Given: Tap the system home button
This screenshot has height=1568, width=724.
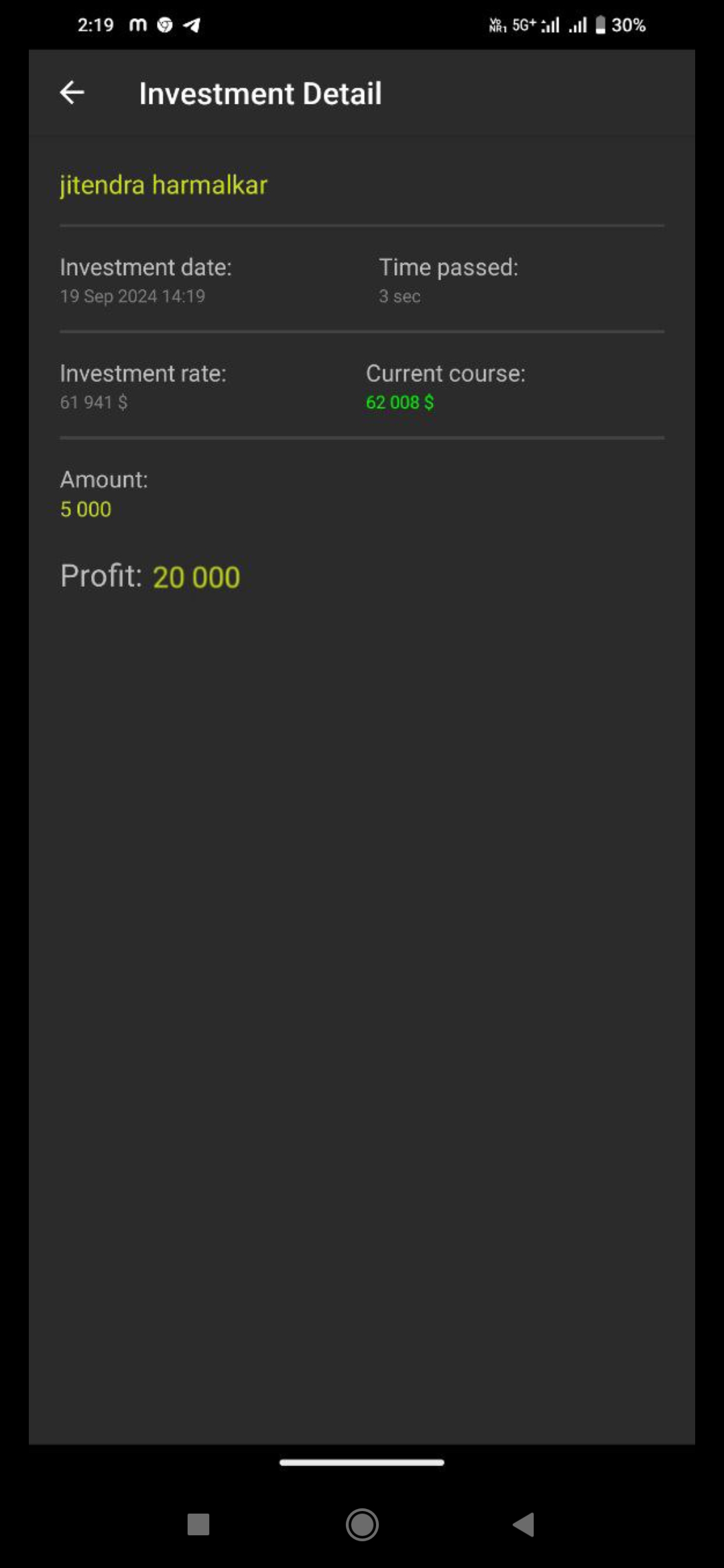Looking at the screenshot, I should click(362, 1524).
